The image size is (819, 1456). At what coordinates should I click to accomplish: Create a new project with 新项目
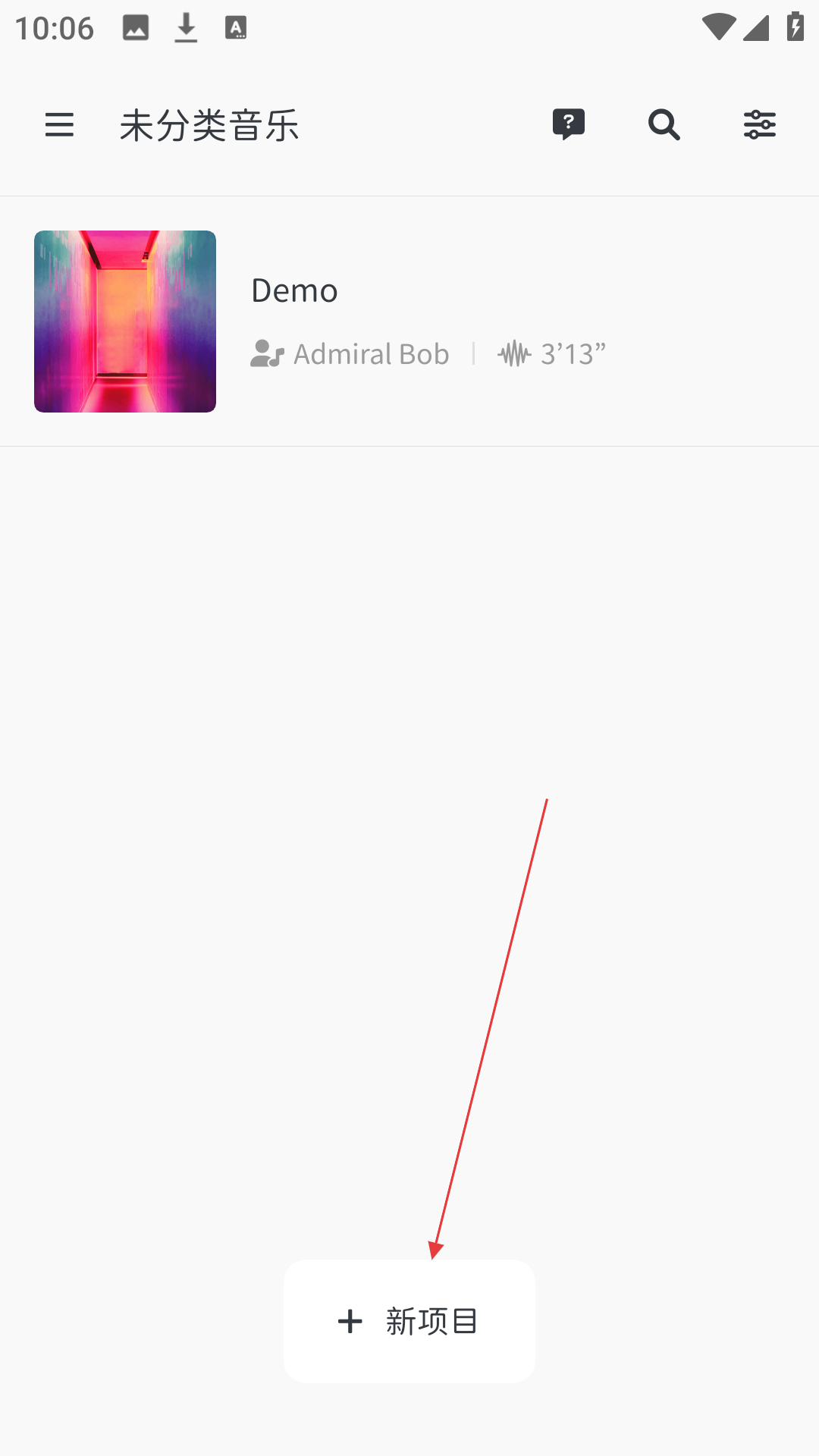click(409, 1322)
